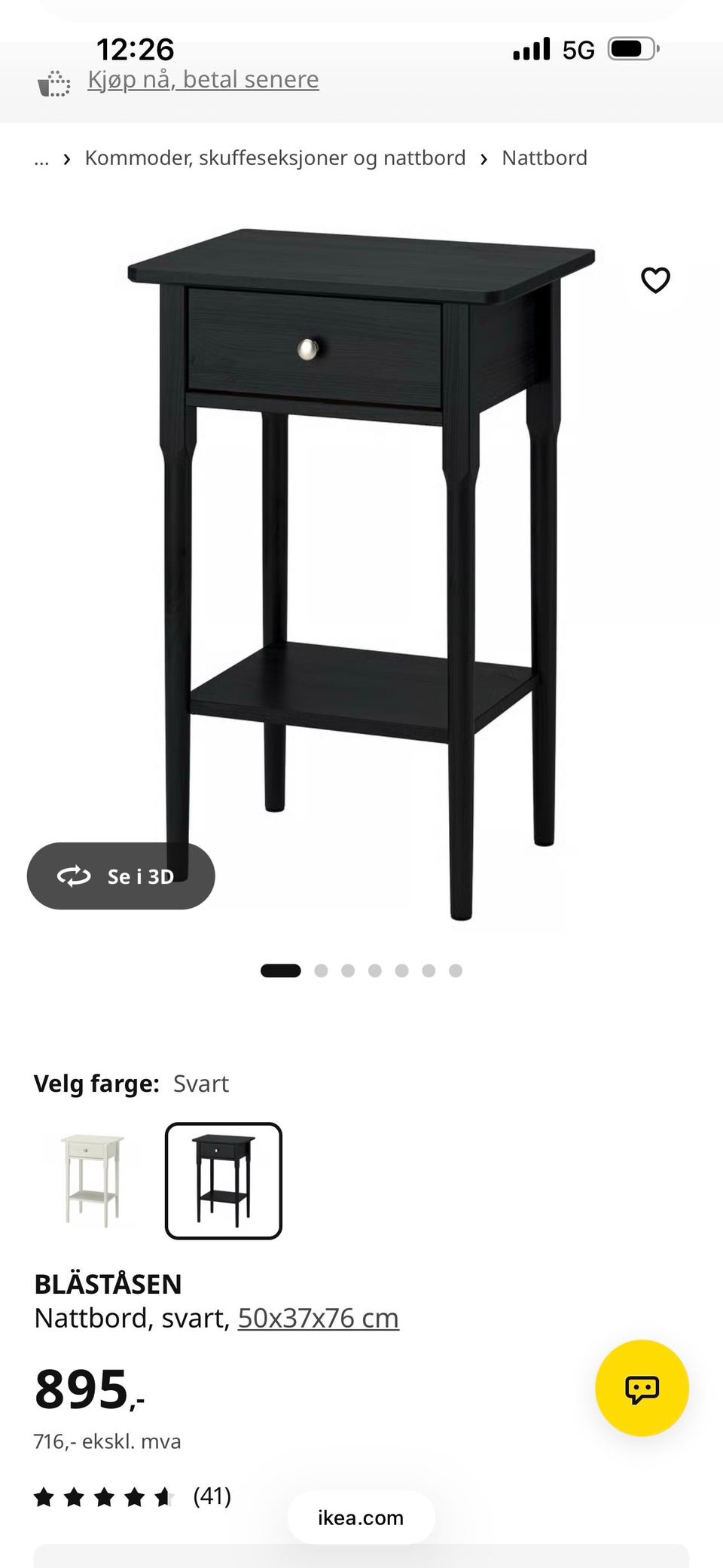Go to Nattbord breadcrumb category
The image size is (723, 1568).
pyautogui.click(x=545, y=158)
